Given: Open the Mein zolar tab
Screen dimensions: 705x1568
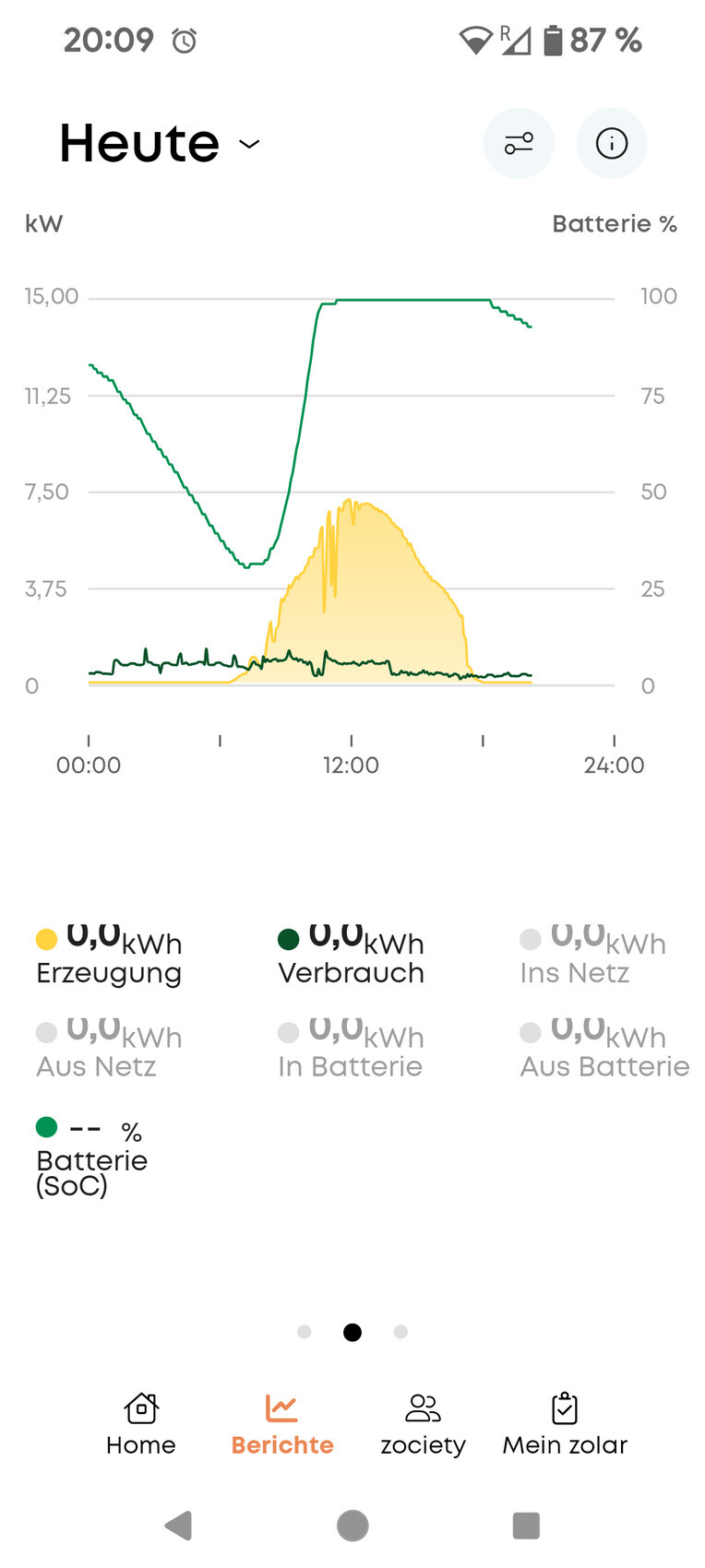Looking at the screenshot, I should (565, 1424).
